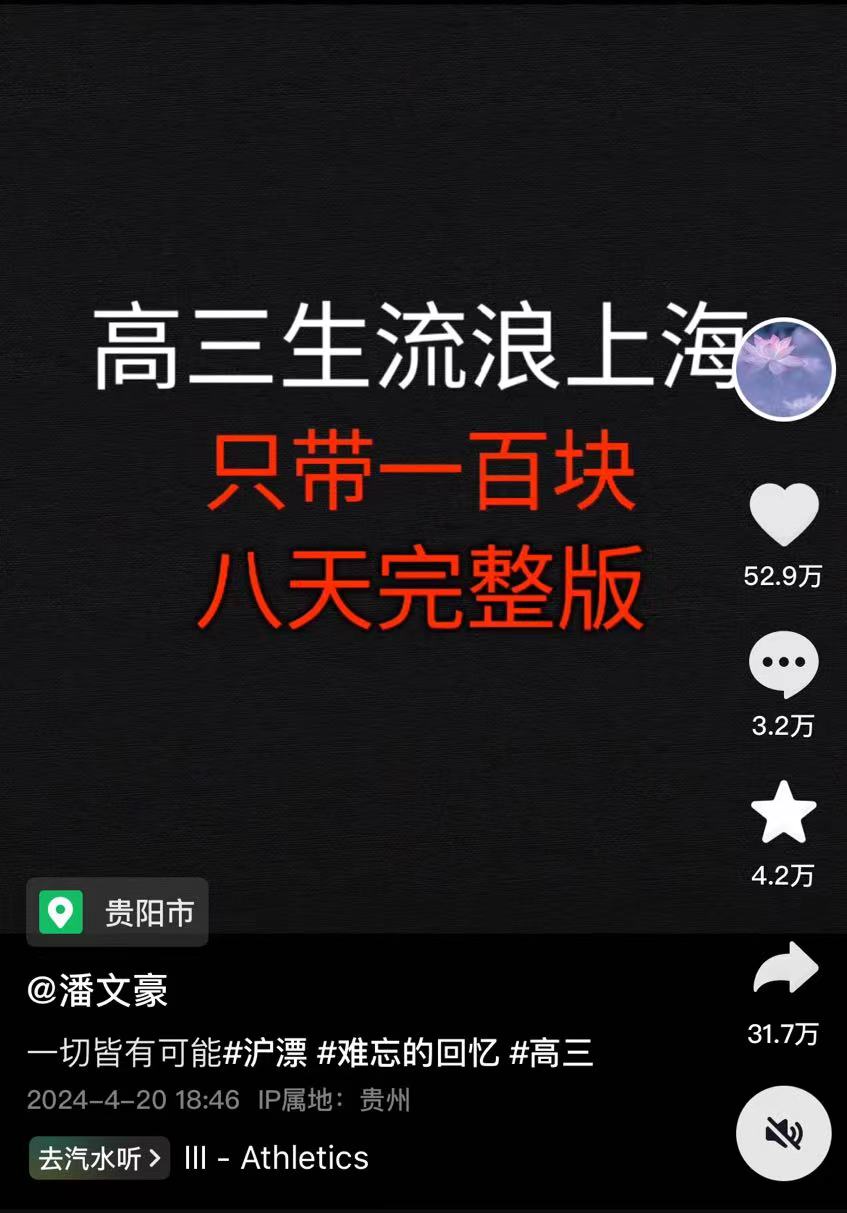Open the comments on this video
Viewport: 847px width, 1213px height.
(x=784, y=665)
